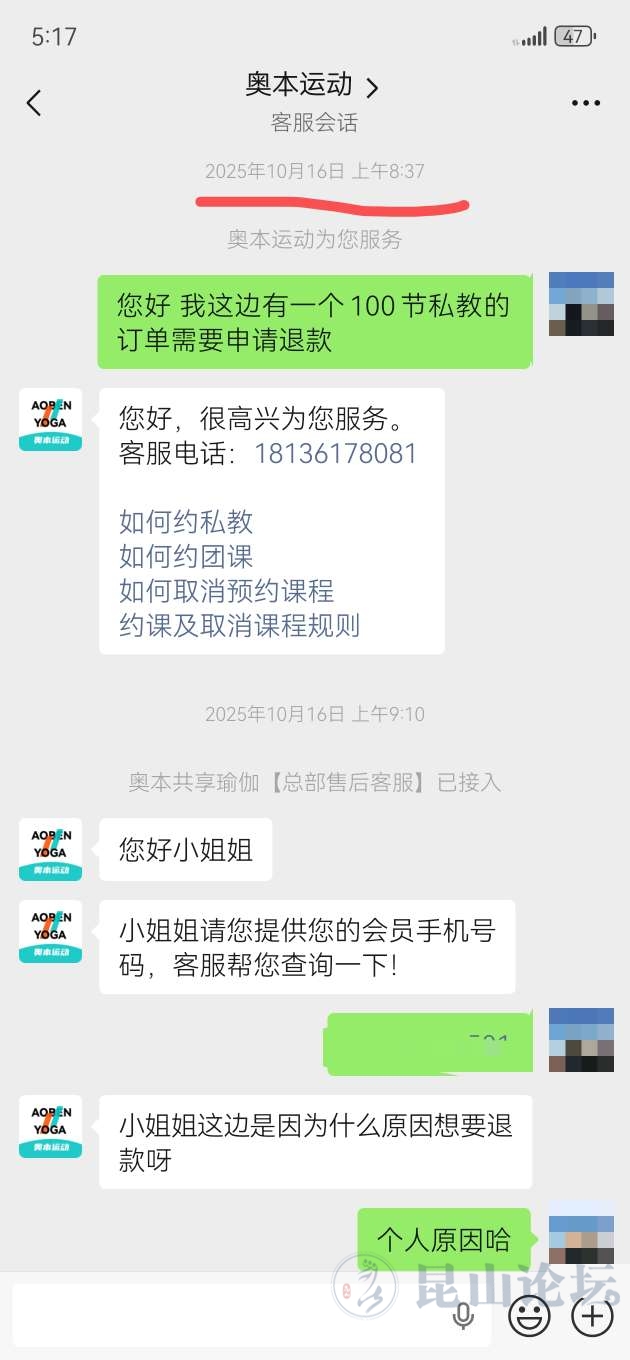This screenshot has height=1360, width=630.
Task: Open the plus attachment menu
Action: pos(592,1316)
